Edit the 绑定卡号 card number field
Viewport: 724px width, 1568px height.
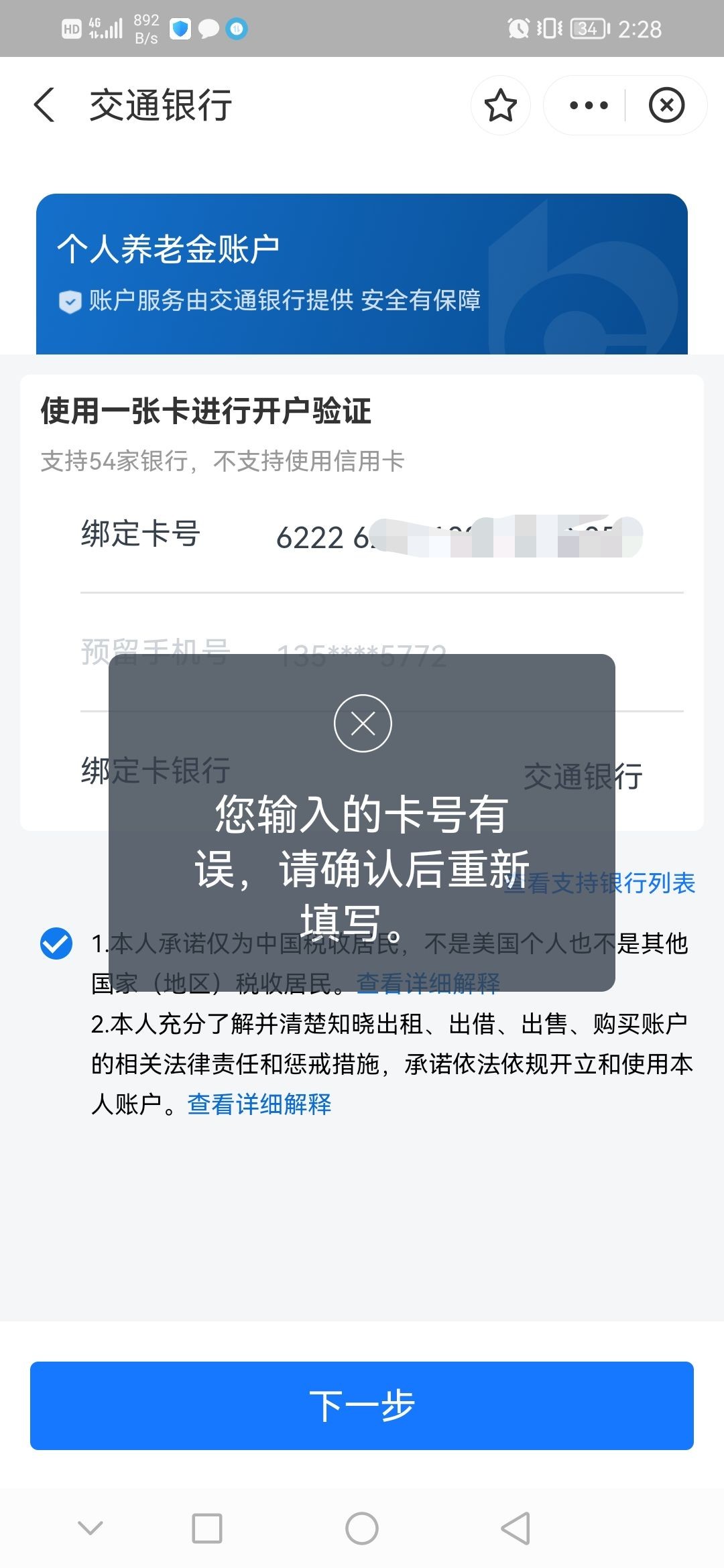pos(459,537)
